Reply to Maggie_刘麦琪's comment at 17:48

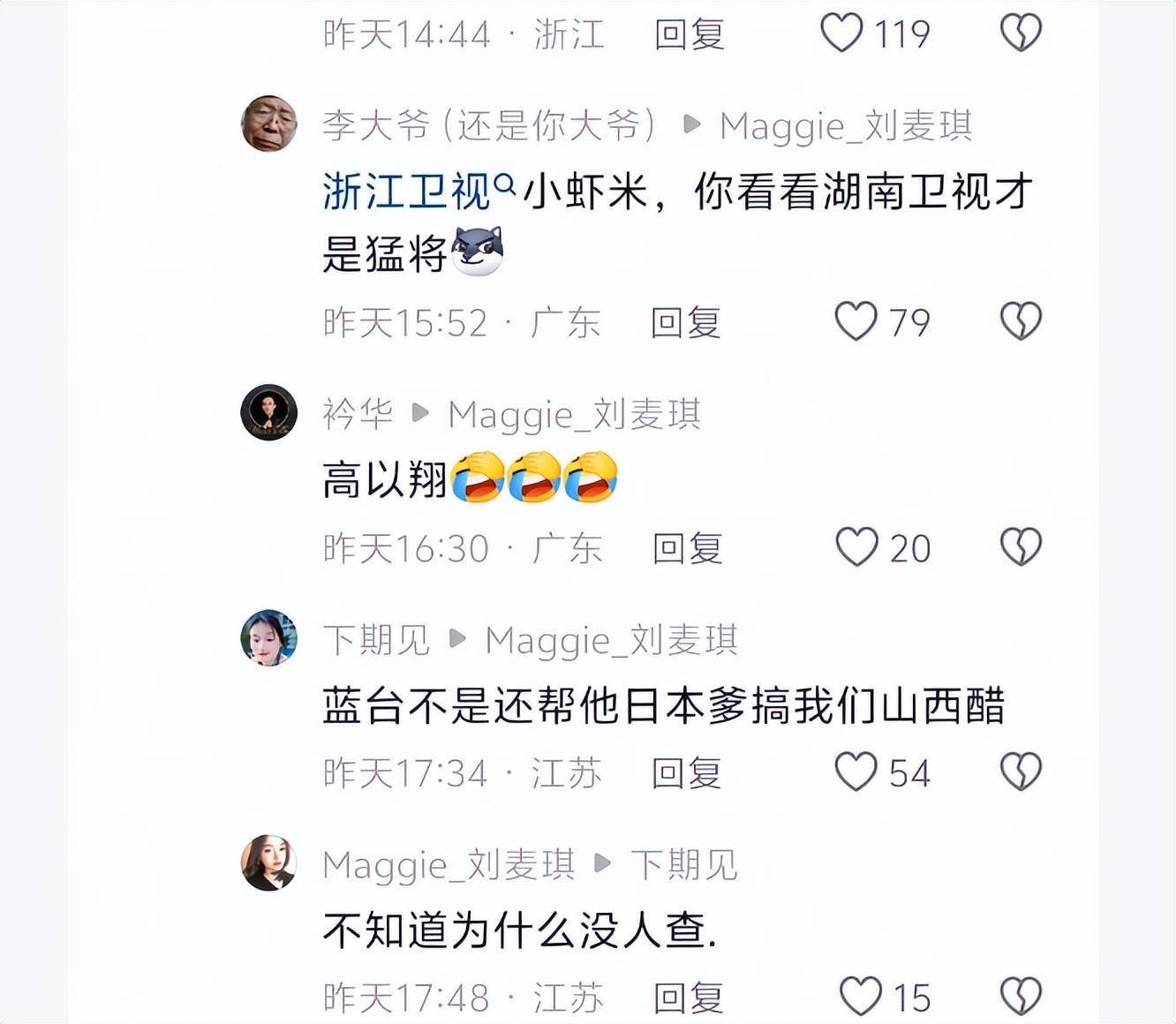pos(689,998)
